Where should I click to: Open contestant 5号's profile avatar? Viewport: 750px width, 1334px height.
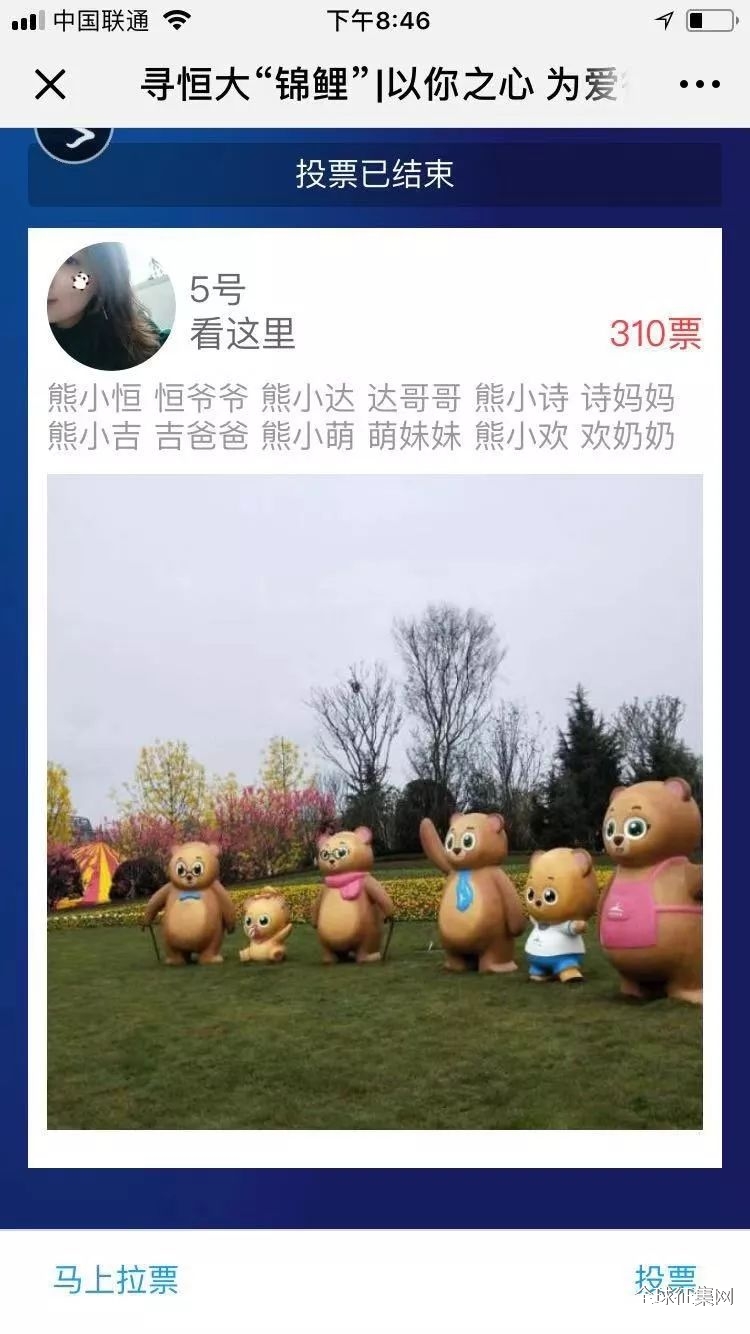click(x=110, y=307)
